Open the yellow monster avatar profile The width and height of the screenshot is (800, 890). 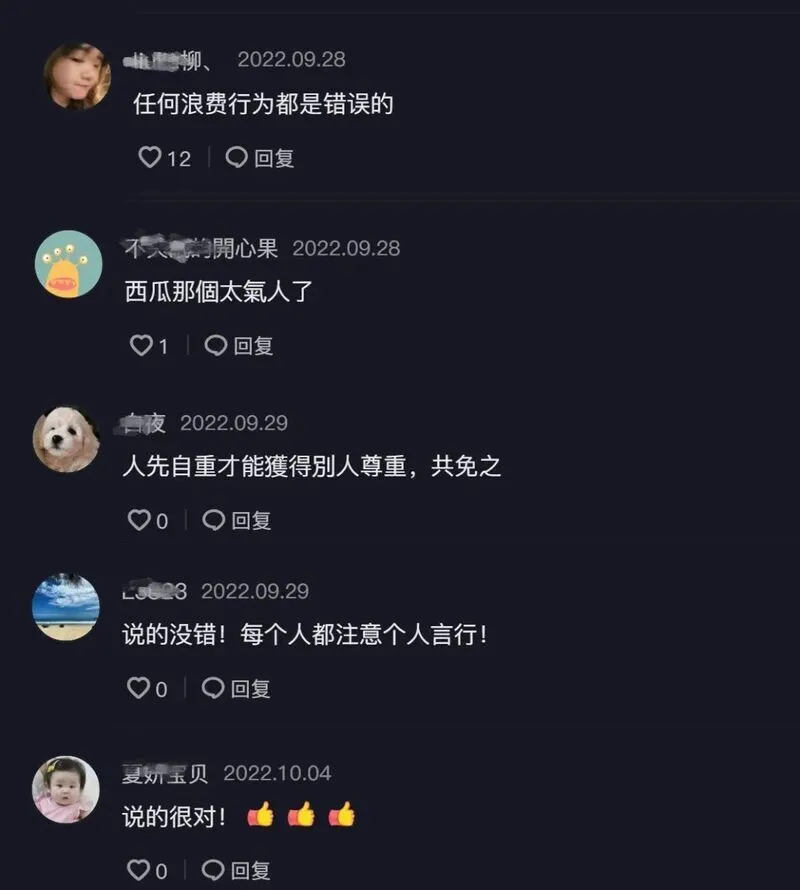pos(69,264)
